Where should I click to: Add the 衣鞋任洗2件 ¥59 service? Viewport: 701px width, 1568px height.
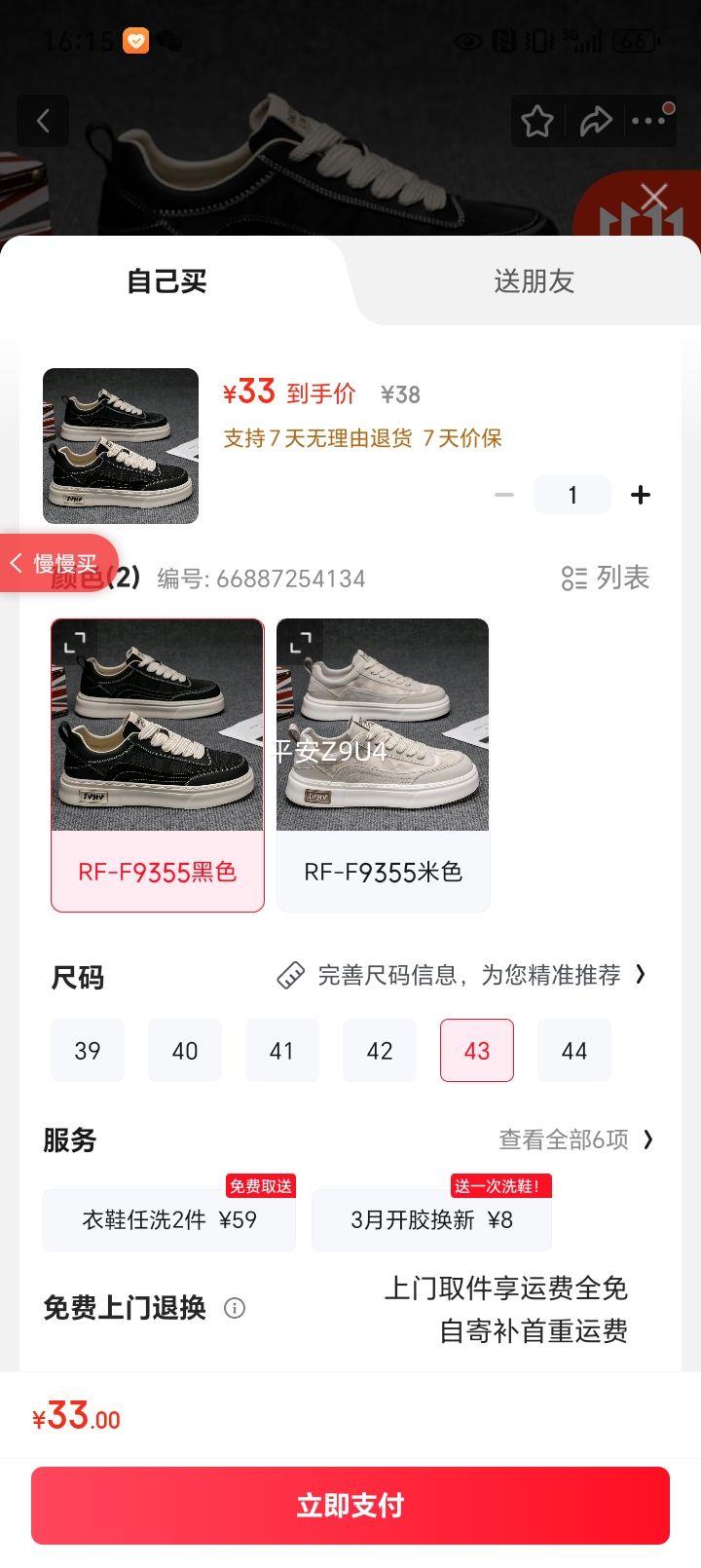pyautogui.click(x=169, y=1219)
